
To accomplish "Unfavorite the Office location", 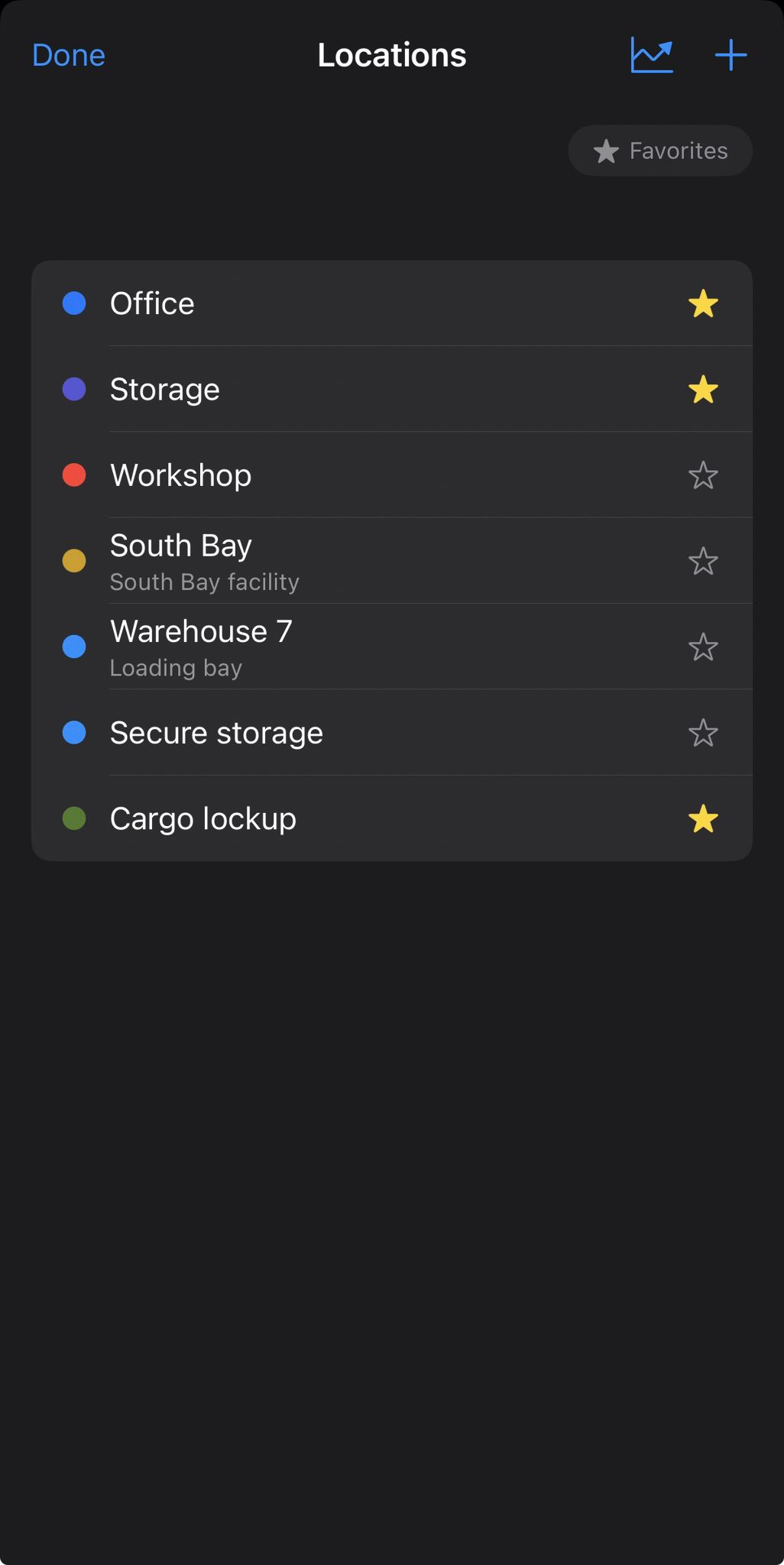I will pos(702,303).
